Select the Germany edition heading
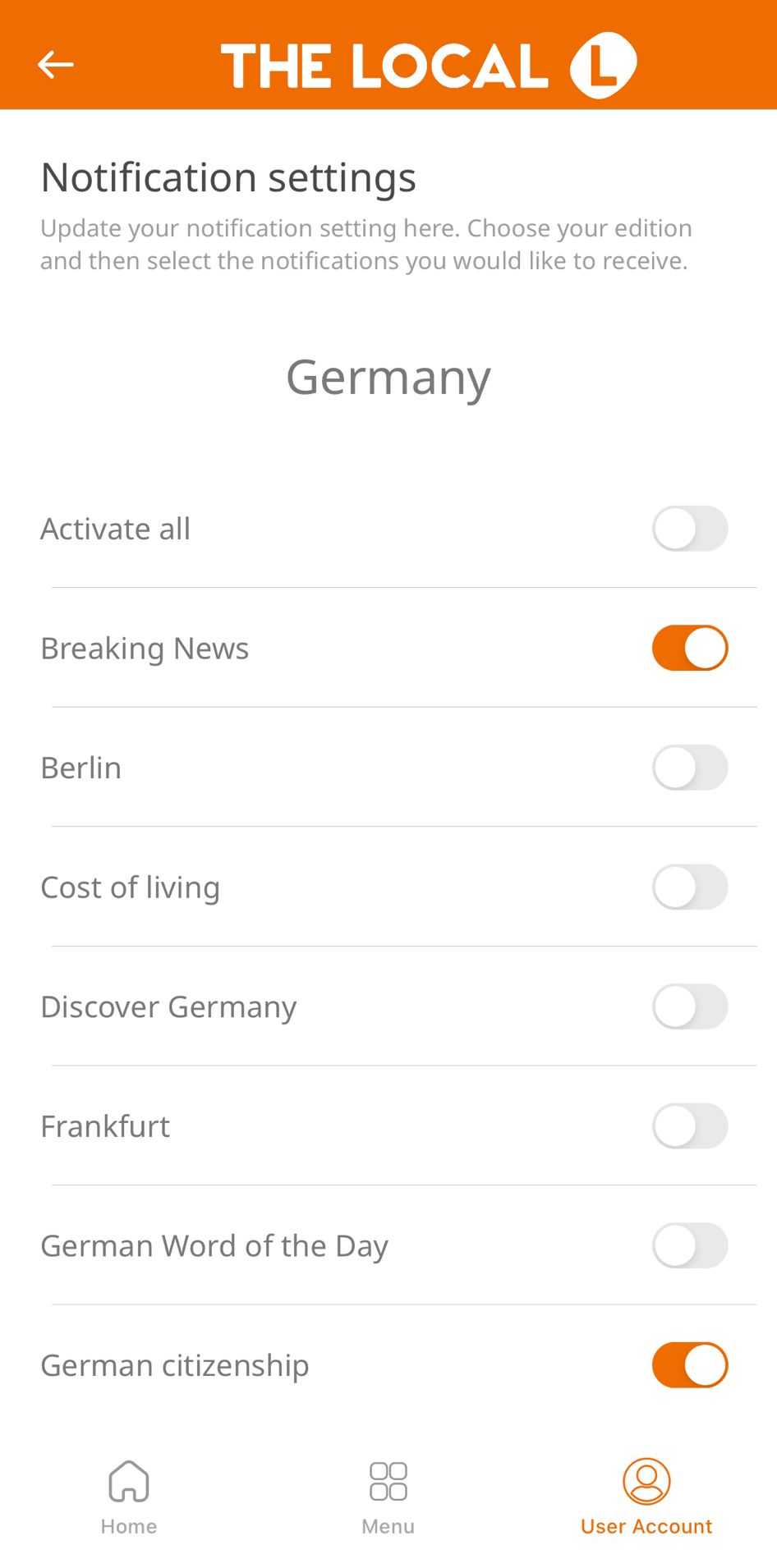Viewport: 777px width, 1568px height. pos(388,377)
